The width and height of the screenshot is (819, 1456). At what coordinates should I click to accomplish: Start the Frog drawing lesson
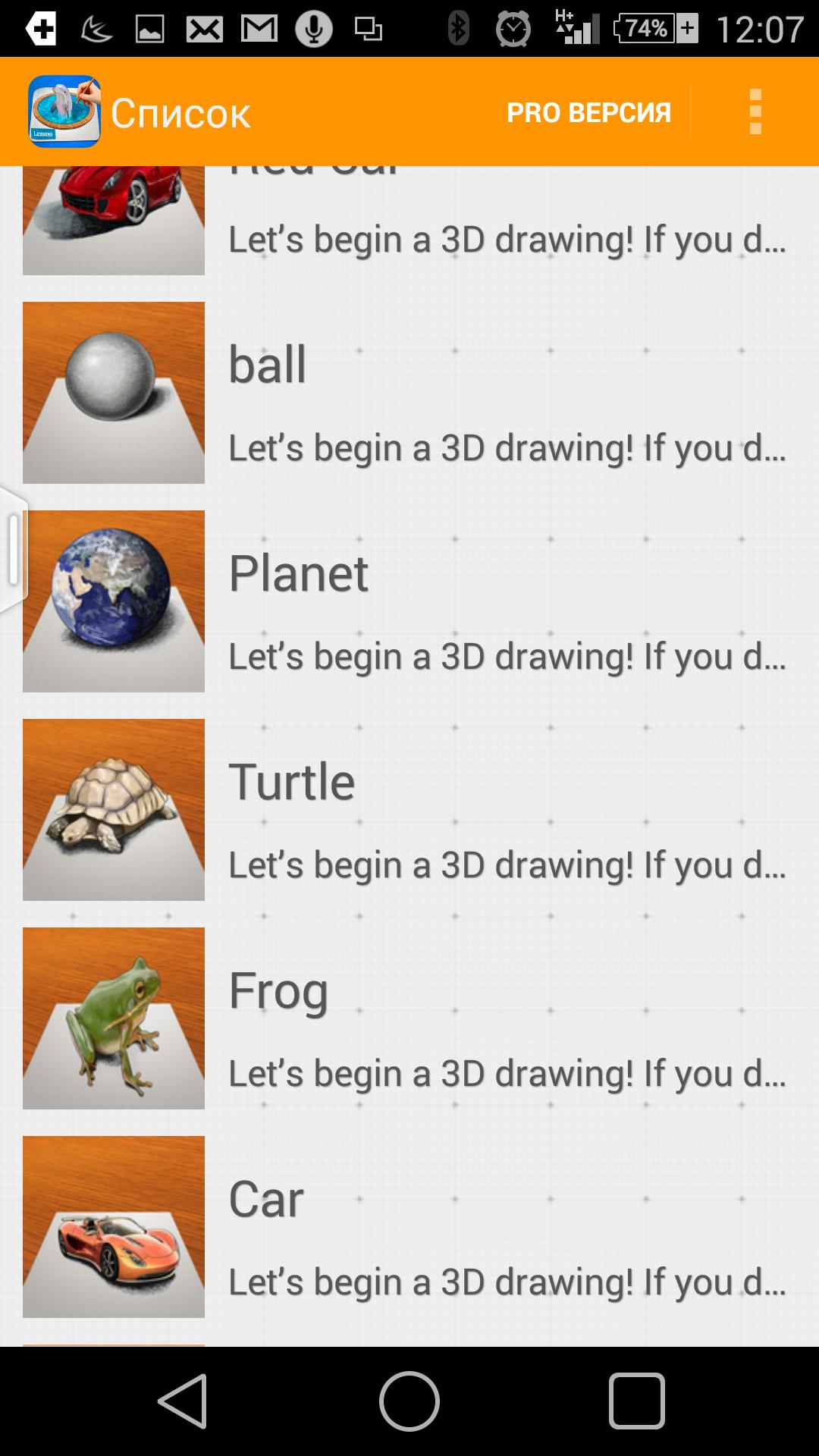tap(409, 1018)
